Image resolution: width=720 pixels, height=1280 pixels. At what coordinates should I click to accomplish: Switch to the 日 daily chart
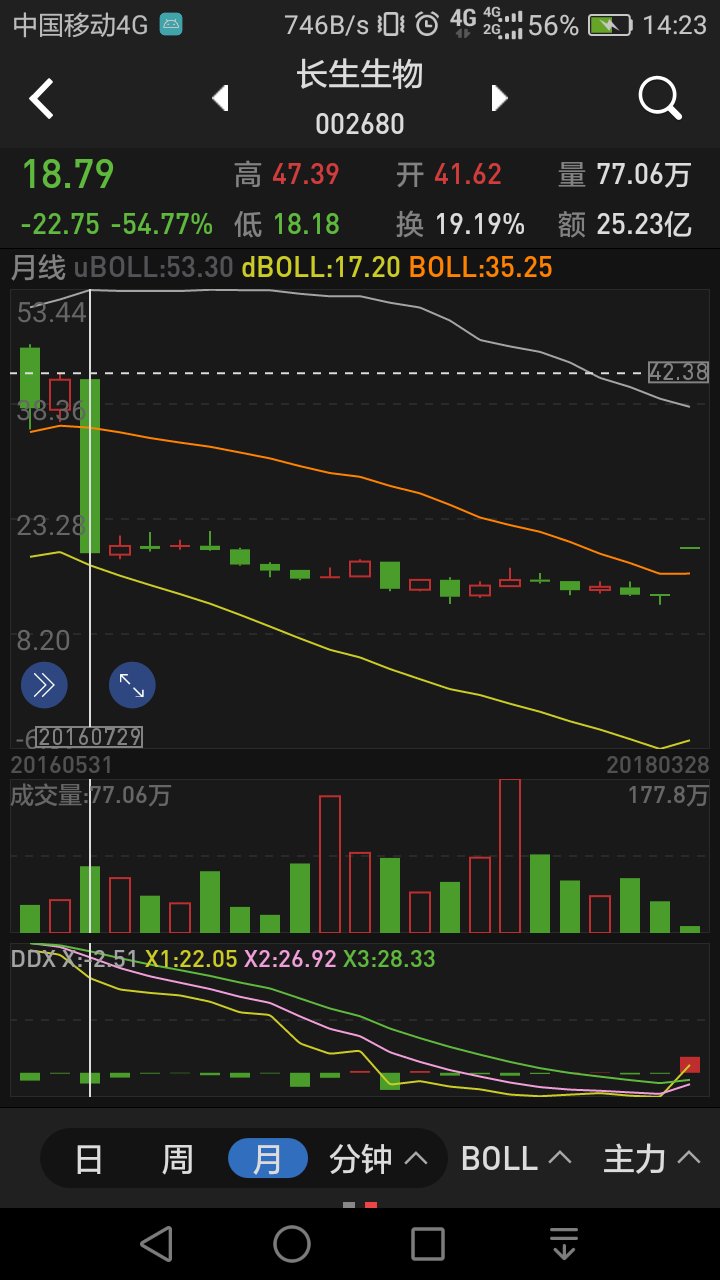89,1159
